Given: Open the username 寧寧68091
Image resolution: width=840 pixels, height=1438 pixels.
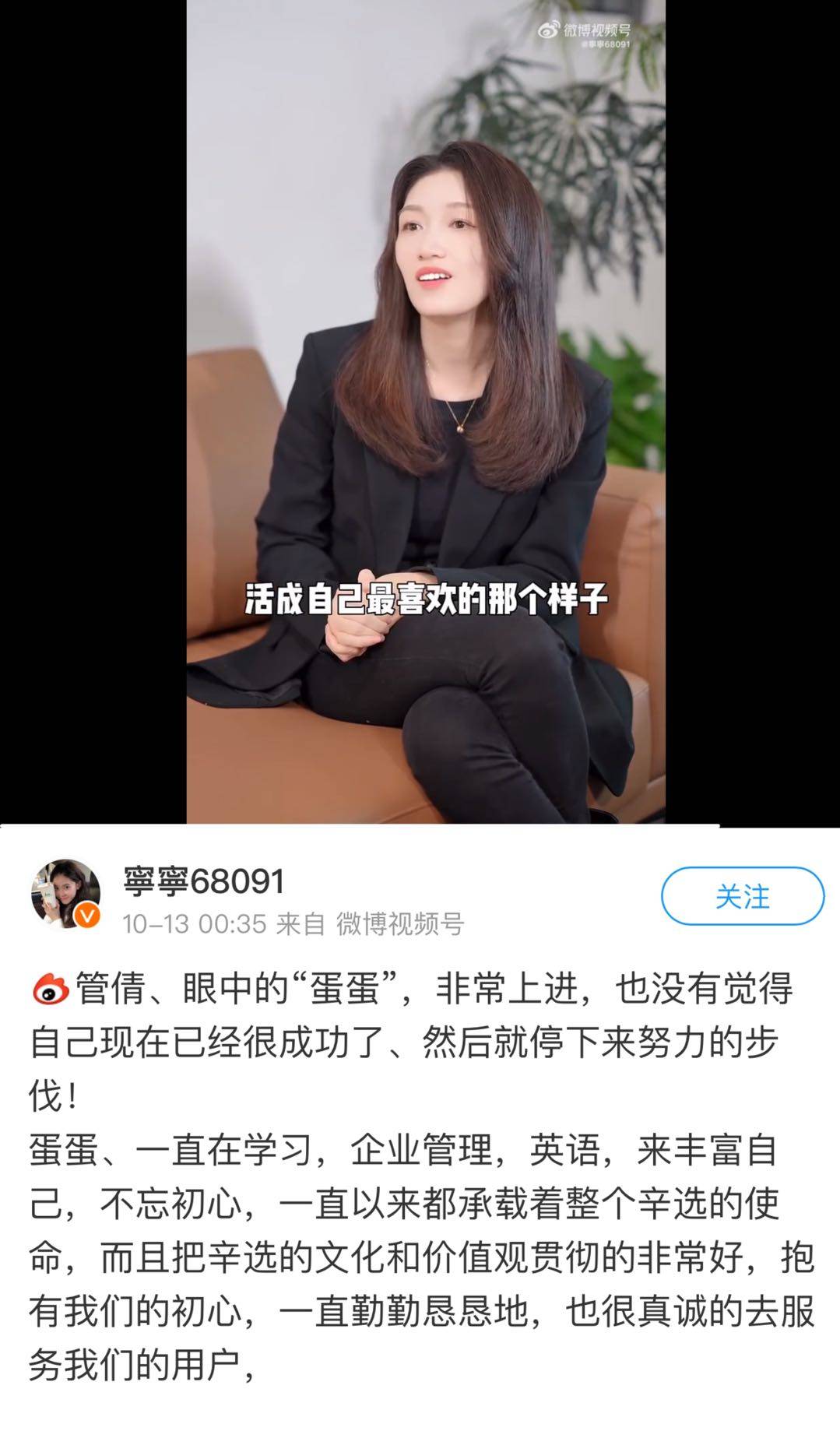Looking at the screenshot, I should point(205,881).
